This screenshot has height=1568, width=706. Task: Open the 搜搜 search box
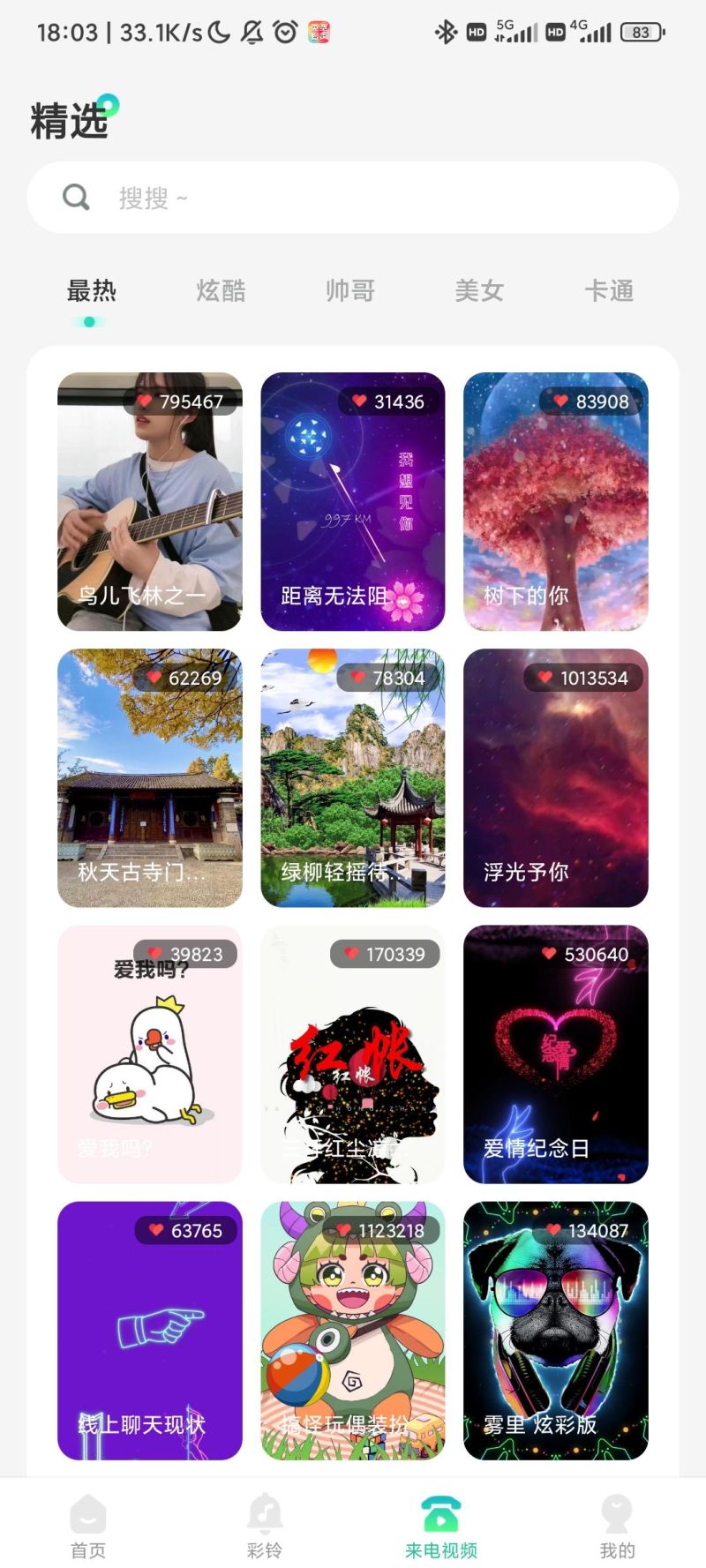pos(353,198)
